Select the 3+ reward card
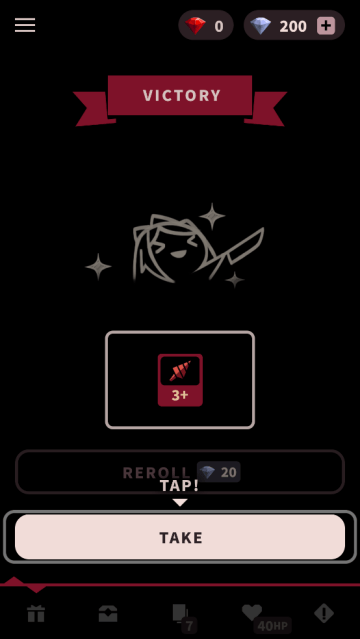360x639 pixels. coord(180,380)
